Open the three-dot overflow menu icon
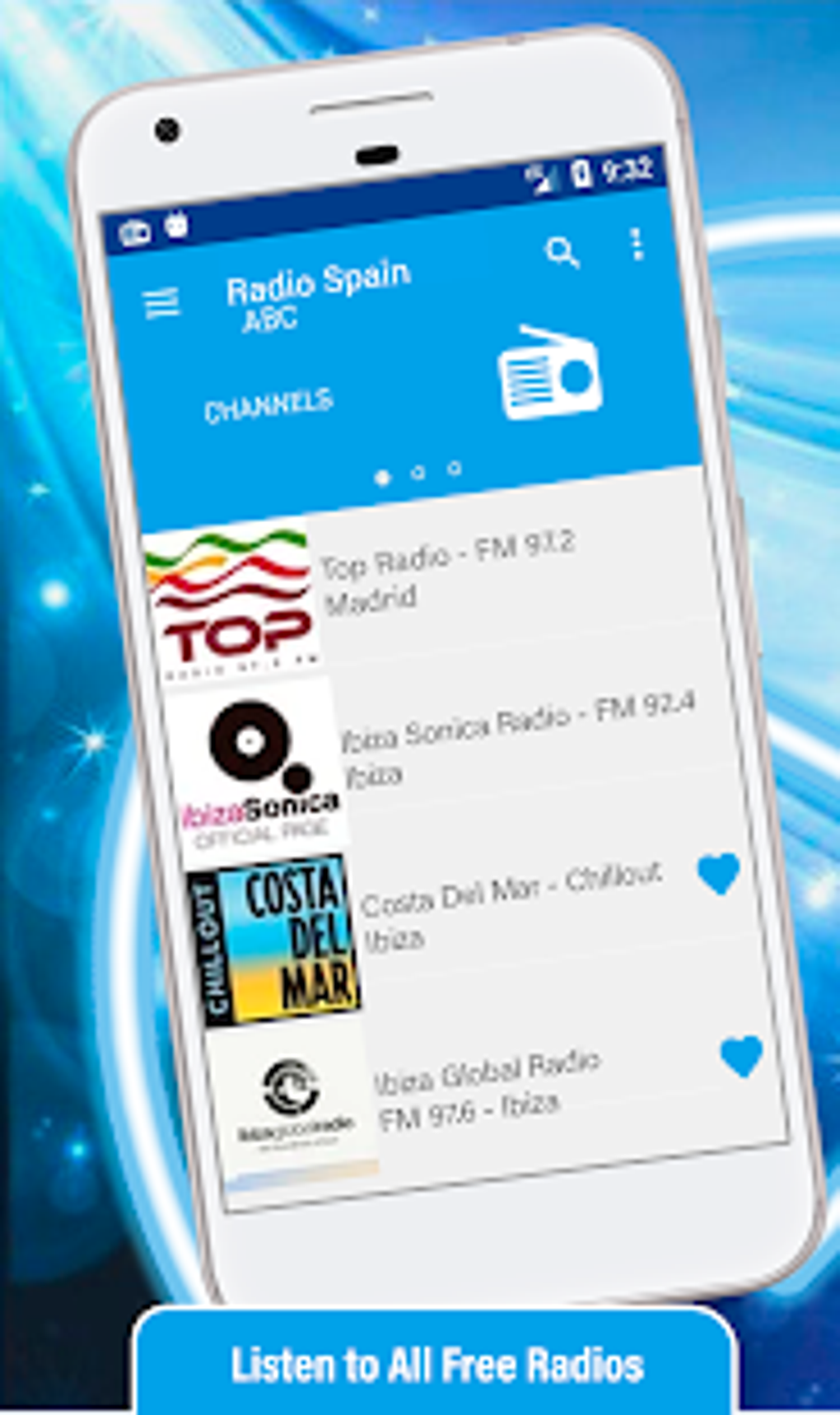The height and width of the screenshot is (1415, 840). pyautogui.click(x=636, y=245)
